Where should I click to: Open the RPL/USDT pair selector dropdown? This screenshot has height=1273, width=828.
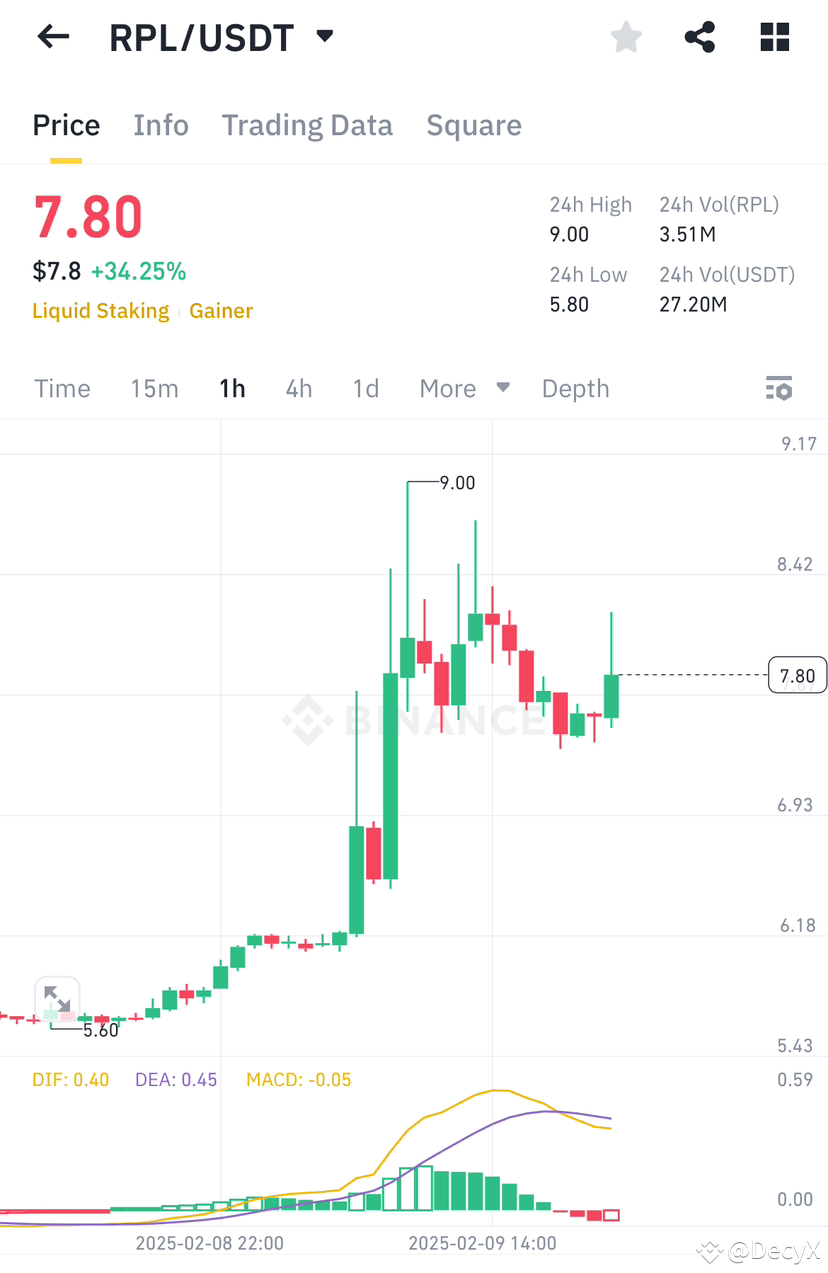(324, 36)
